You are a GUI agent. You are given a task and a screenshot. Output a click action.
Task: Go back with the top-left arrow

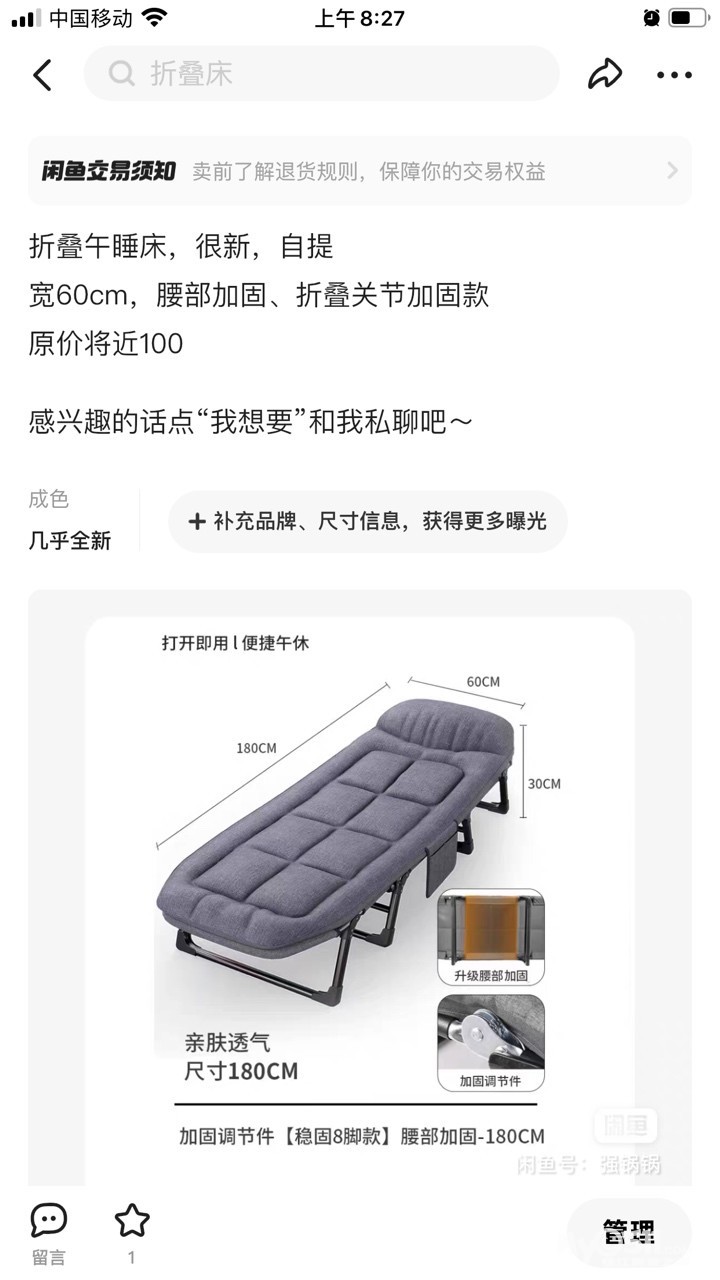click(x=42, y=75)
